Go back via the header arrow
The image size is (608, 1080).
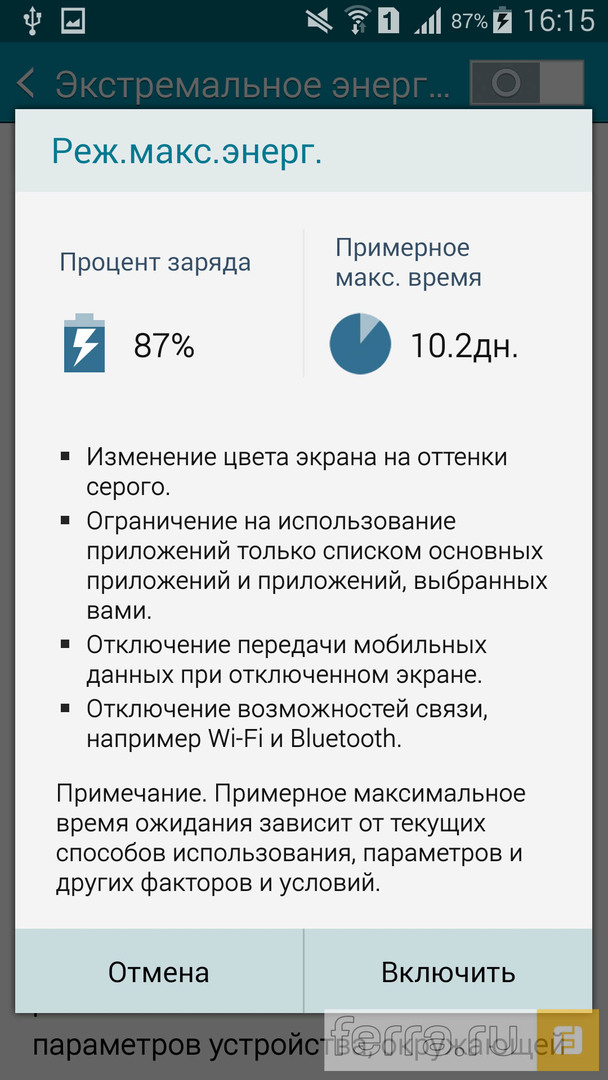tap(27, 85)
